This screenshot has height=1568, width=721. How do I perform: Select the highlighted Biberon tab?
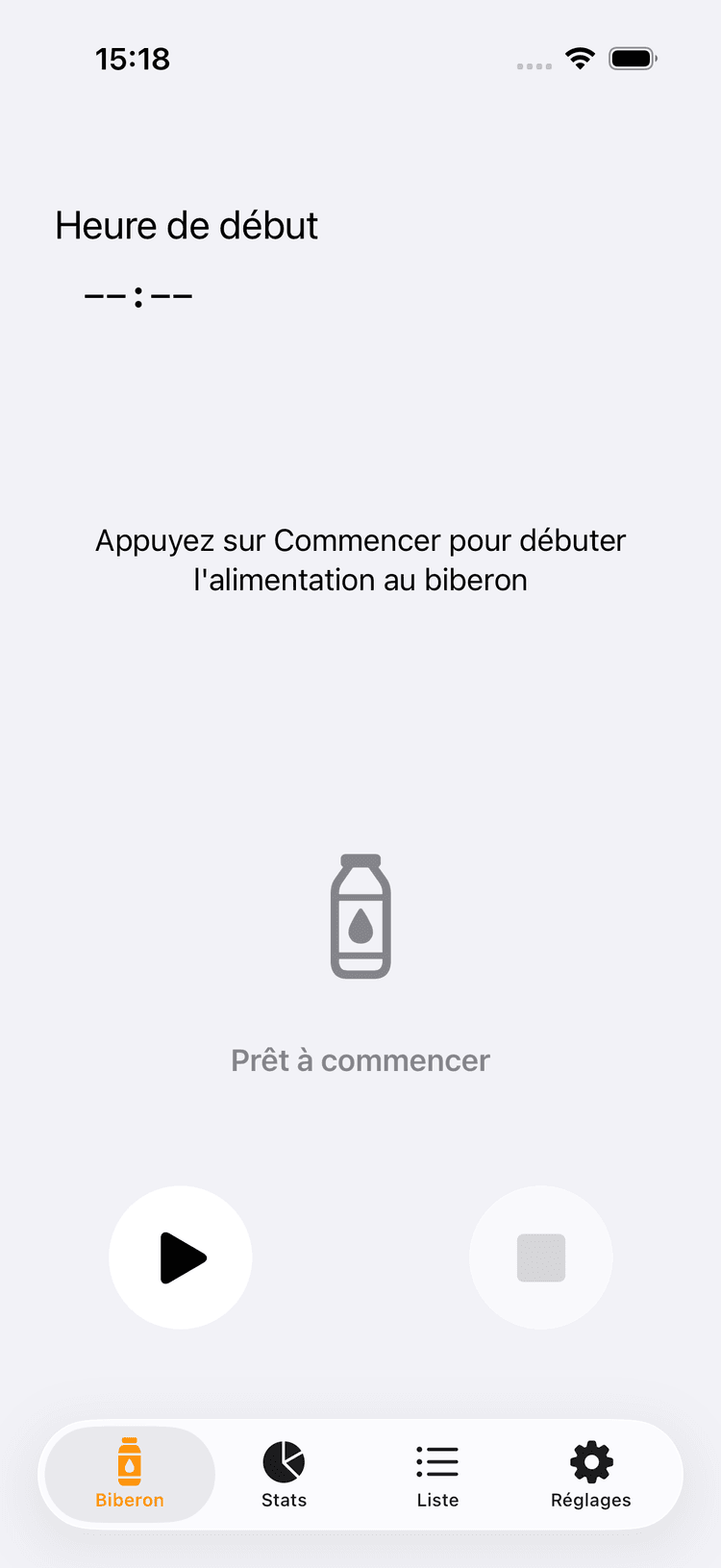pyautogui.click(x=129, y=1475)
